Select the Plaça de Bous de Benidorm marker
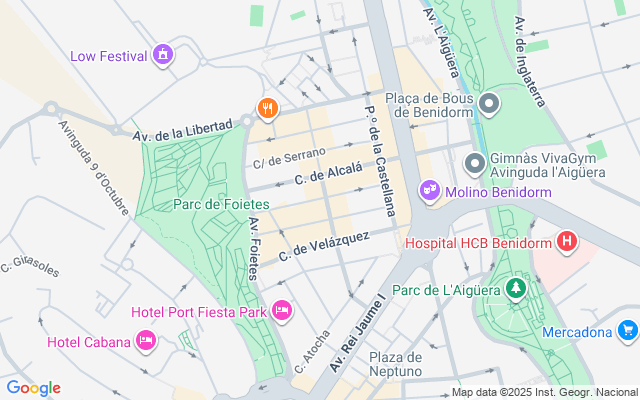This screenshot has height=400, width=640. click(489, 103)
